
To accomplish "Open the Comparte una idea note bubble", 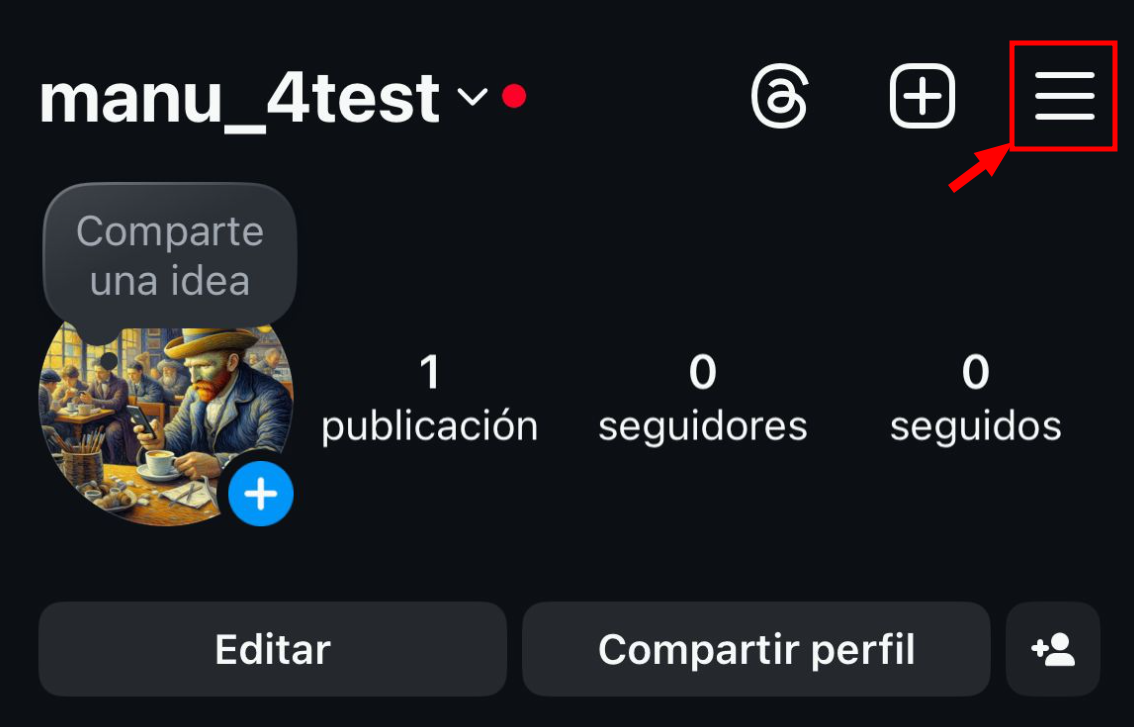I will 170,256.
